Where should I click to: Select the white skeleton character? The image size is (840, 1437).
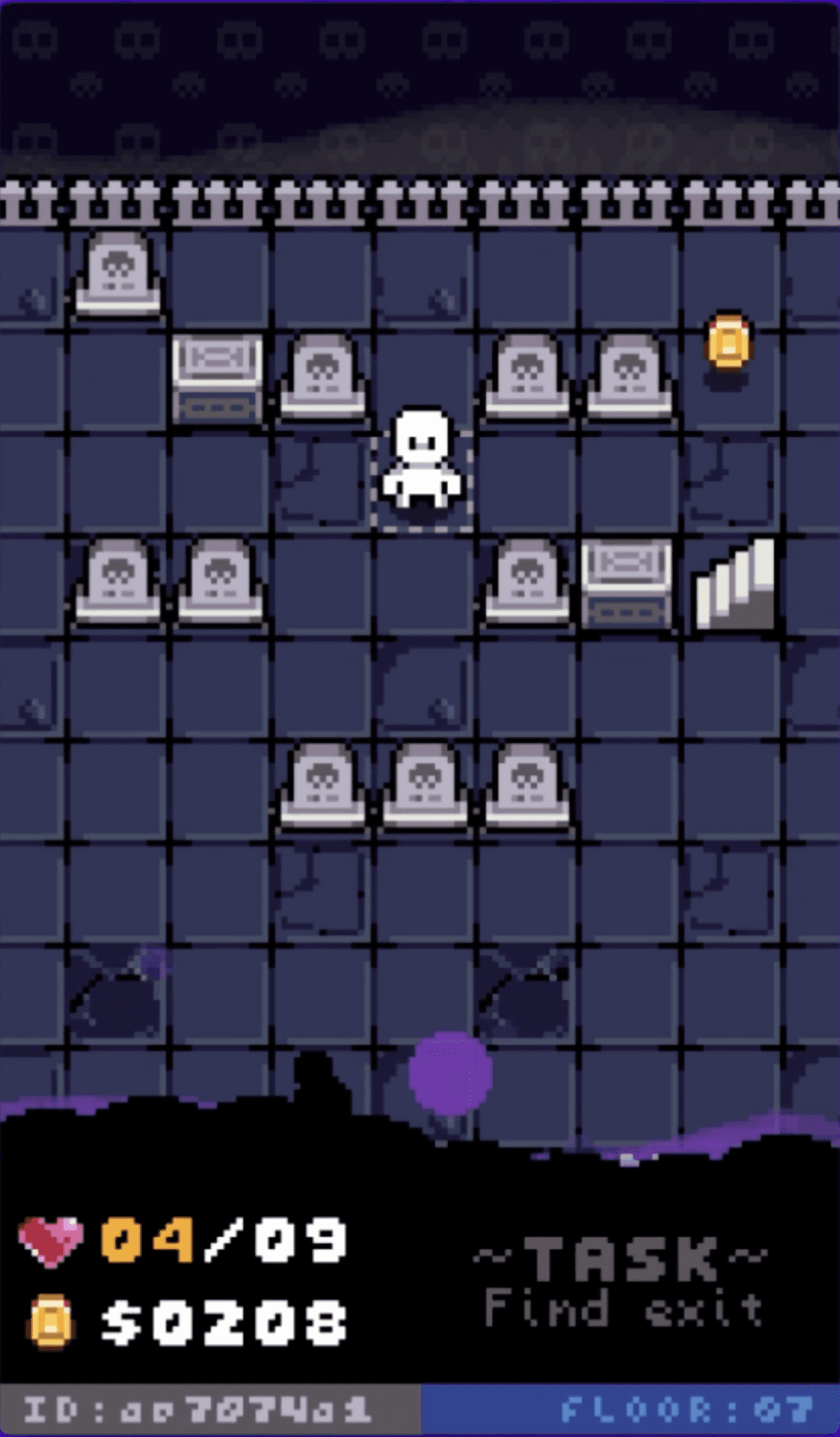coord(422,460)
